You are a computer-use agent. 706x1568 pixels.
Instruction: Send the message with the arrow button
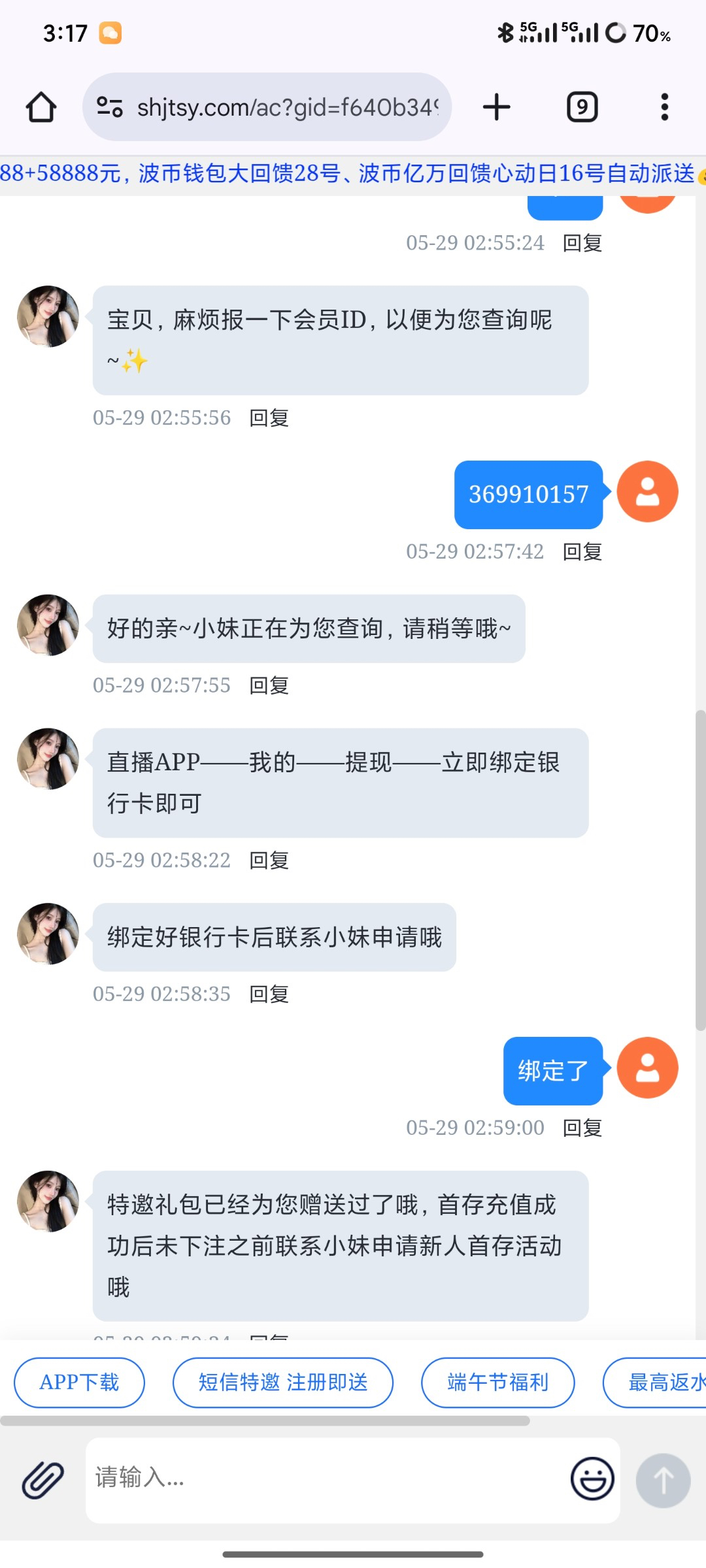coord(663,1480)
